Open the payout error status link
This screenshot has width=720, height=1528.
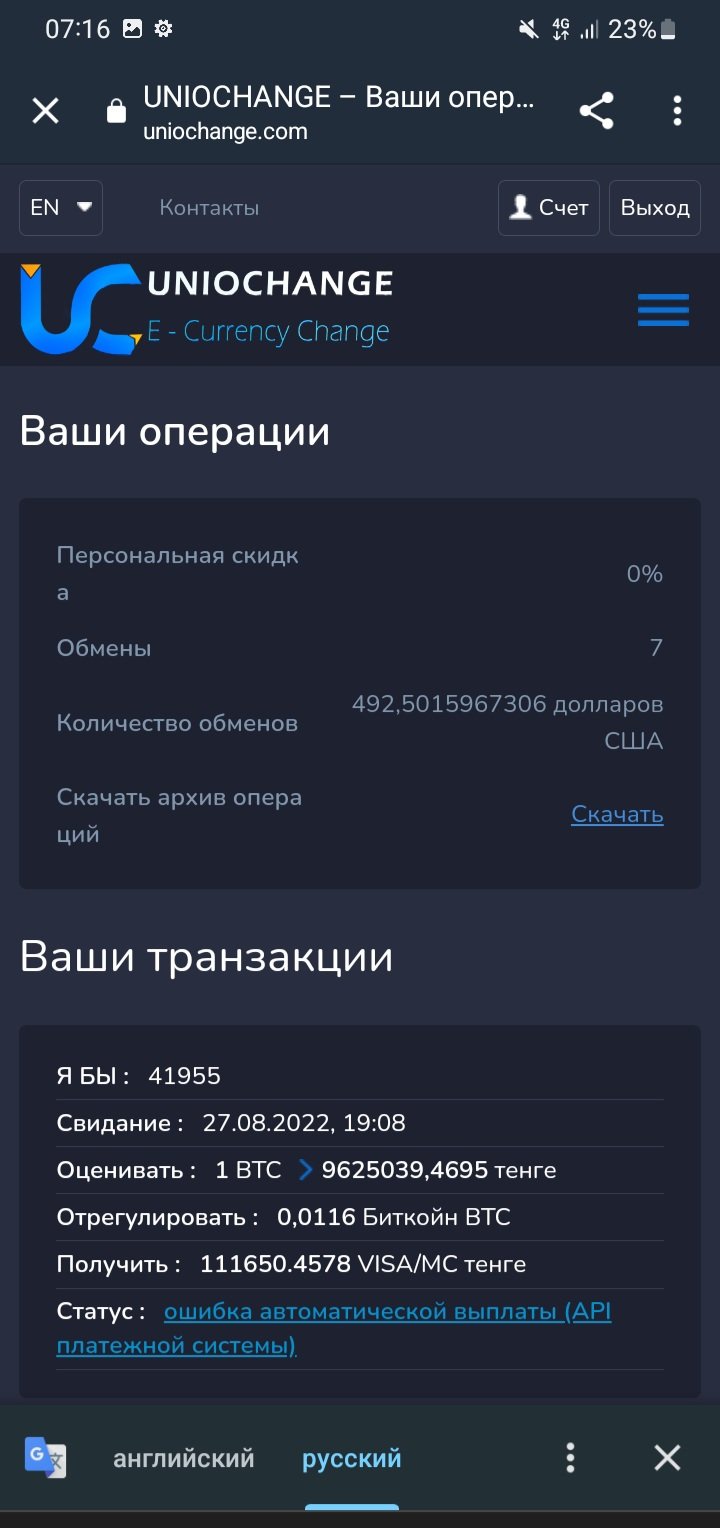tap(334, 1329)
